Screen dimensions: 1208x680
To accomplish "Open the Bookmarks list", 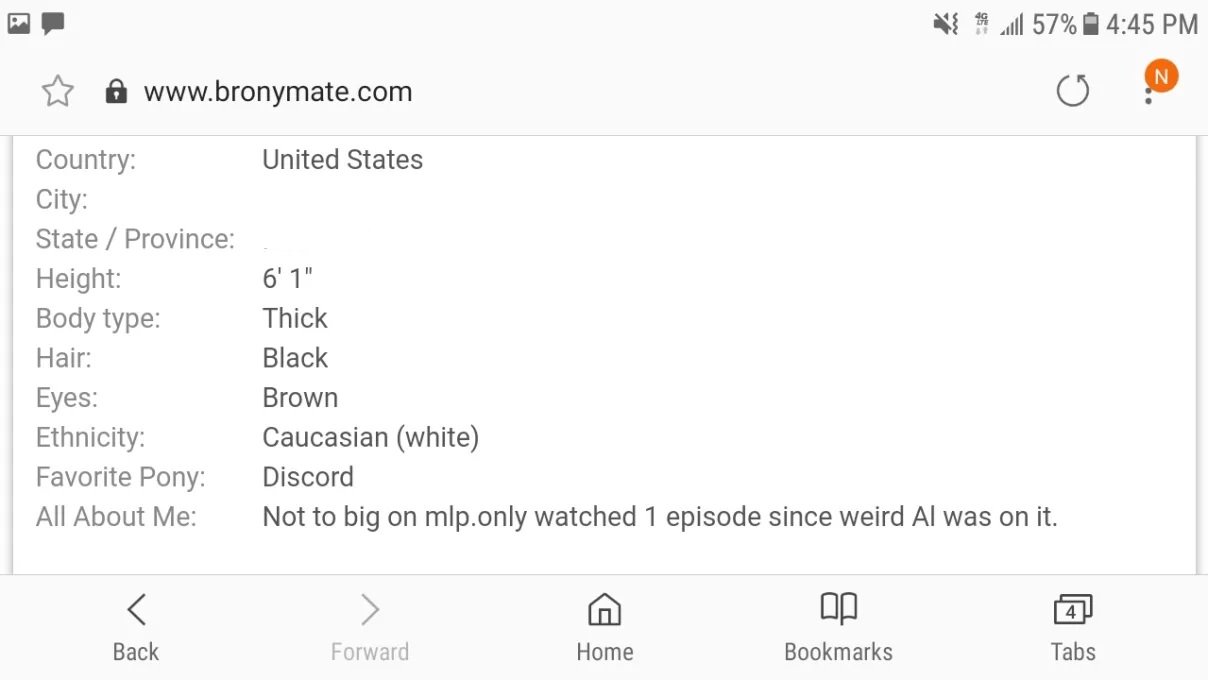I will pyautogui.click(x=838, y=626).
